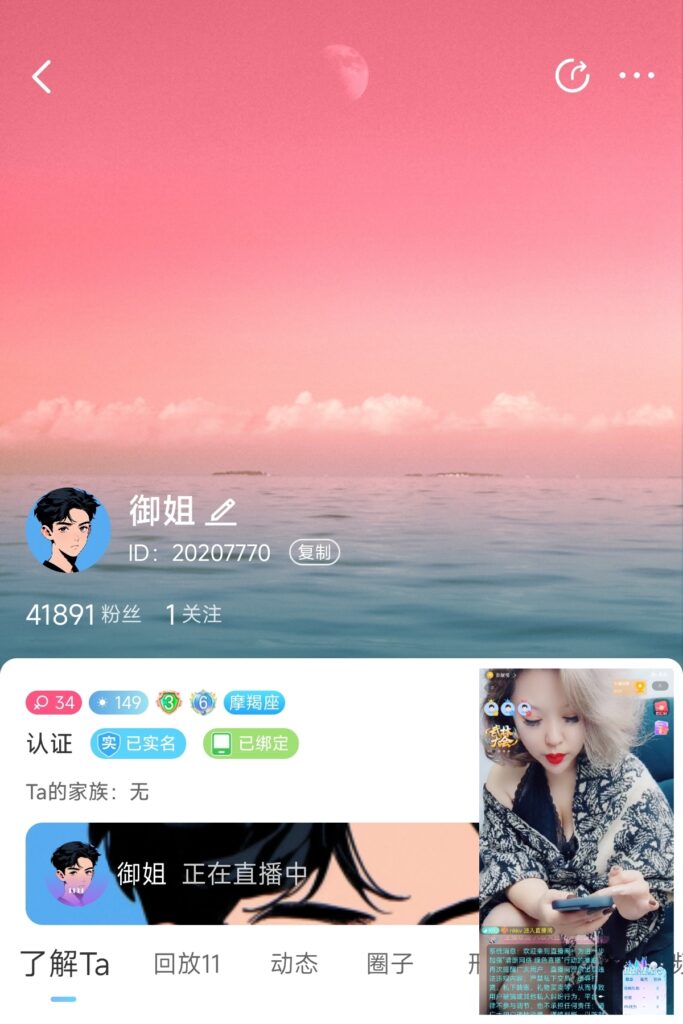
Task: Switch to the 圈子 tab
Action: point(390,964)
